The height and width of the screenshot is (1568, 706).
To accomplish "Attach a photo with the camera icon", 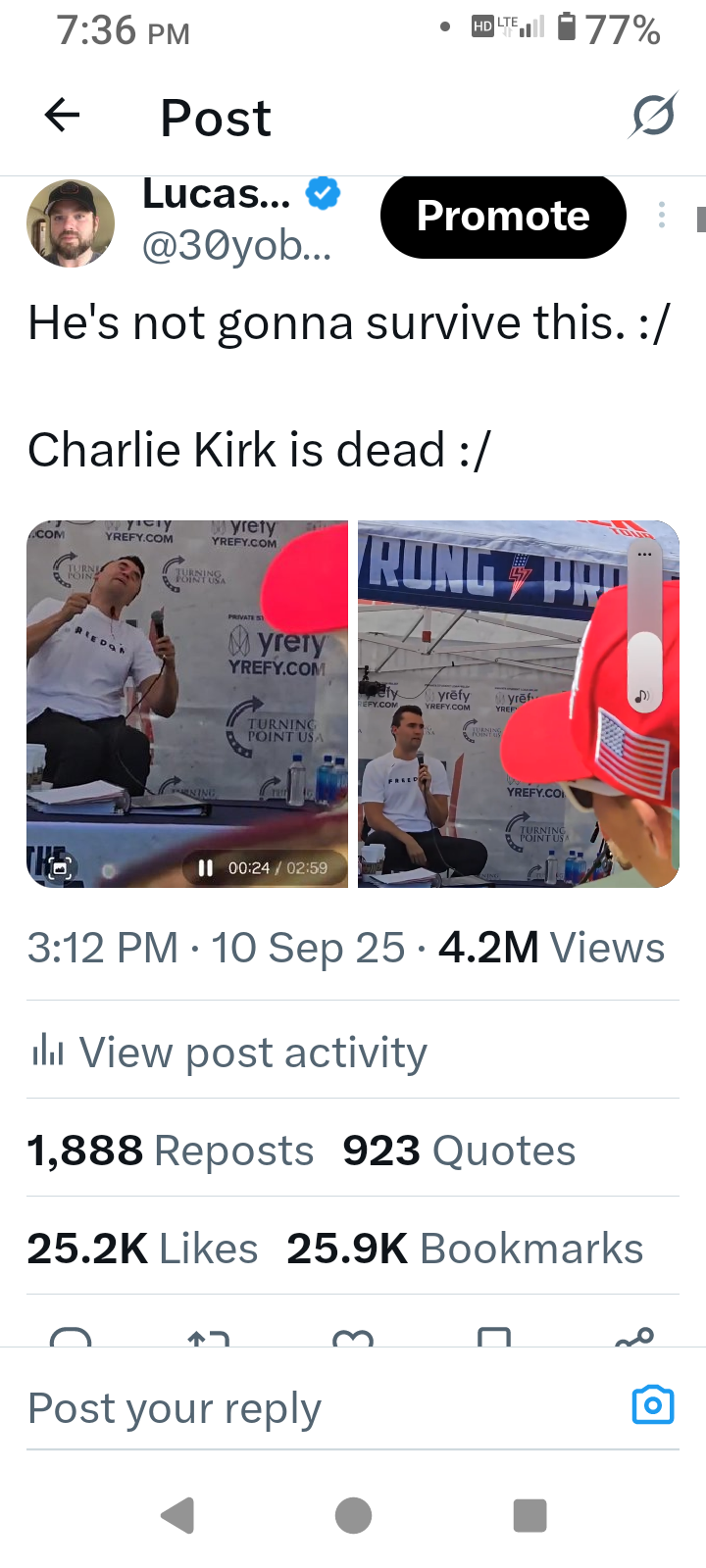I will [x=653, y=1405].
